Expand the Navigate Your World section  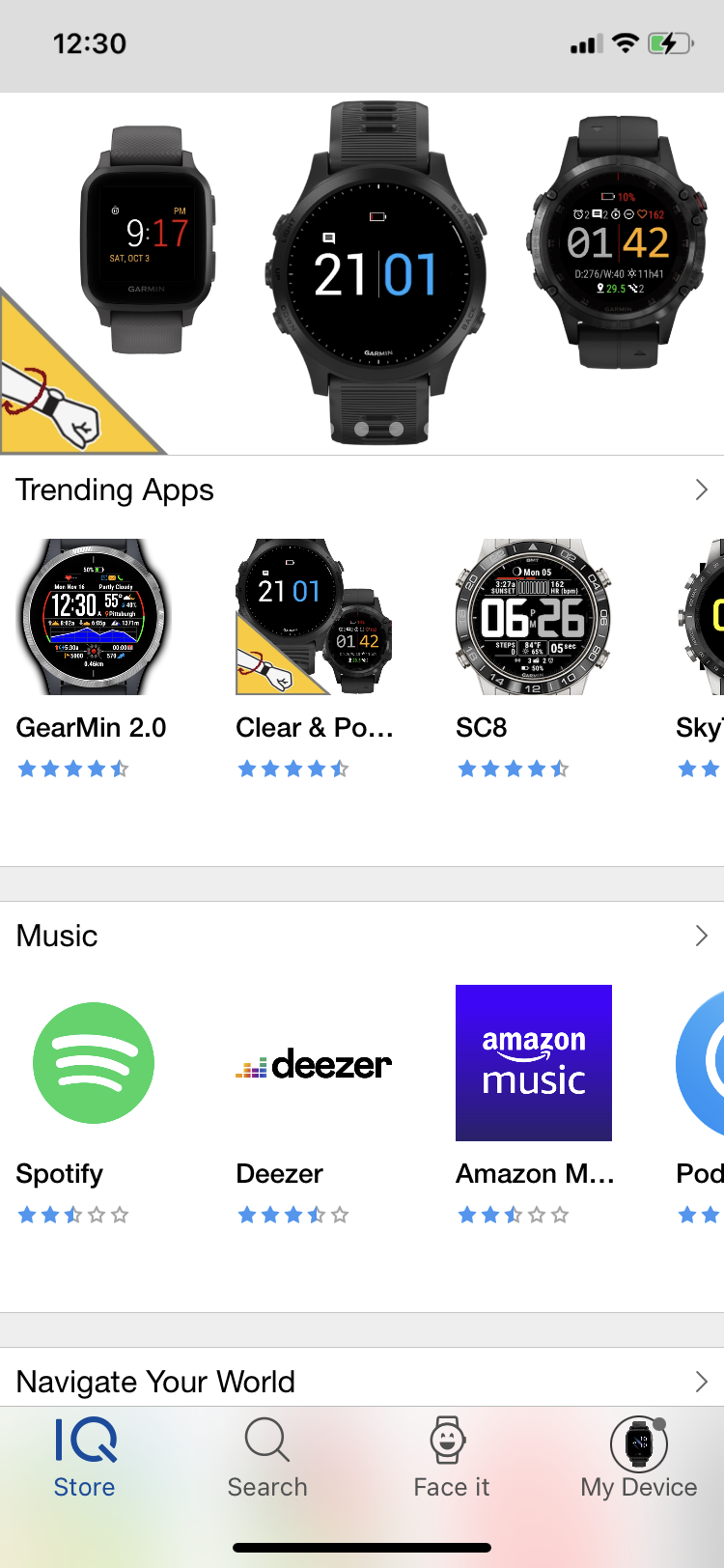coord(701,1382)
